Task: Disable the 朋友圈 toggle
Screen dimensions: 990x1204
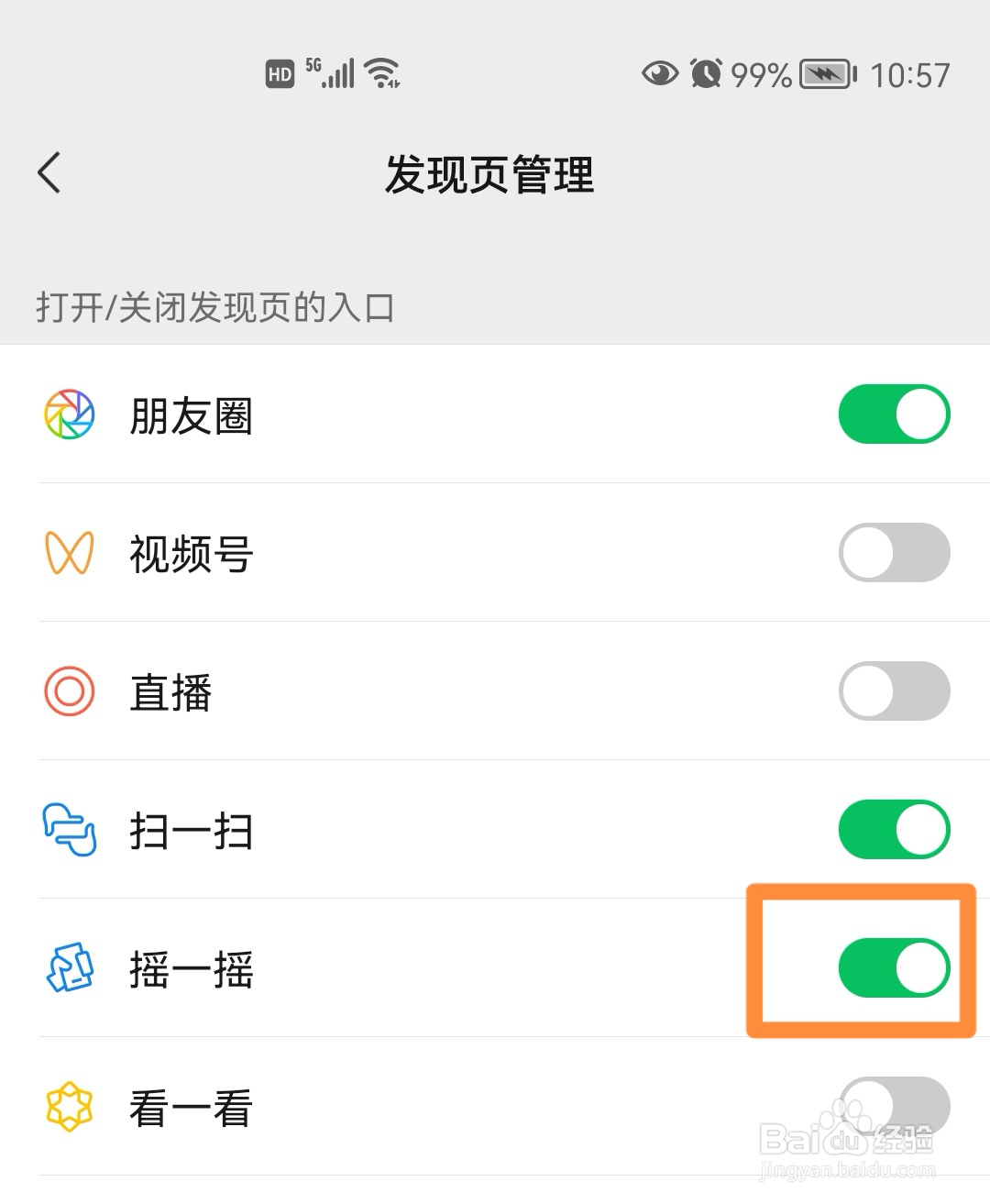Action: tap(894, 414)
